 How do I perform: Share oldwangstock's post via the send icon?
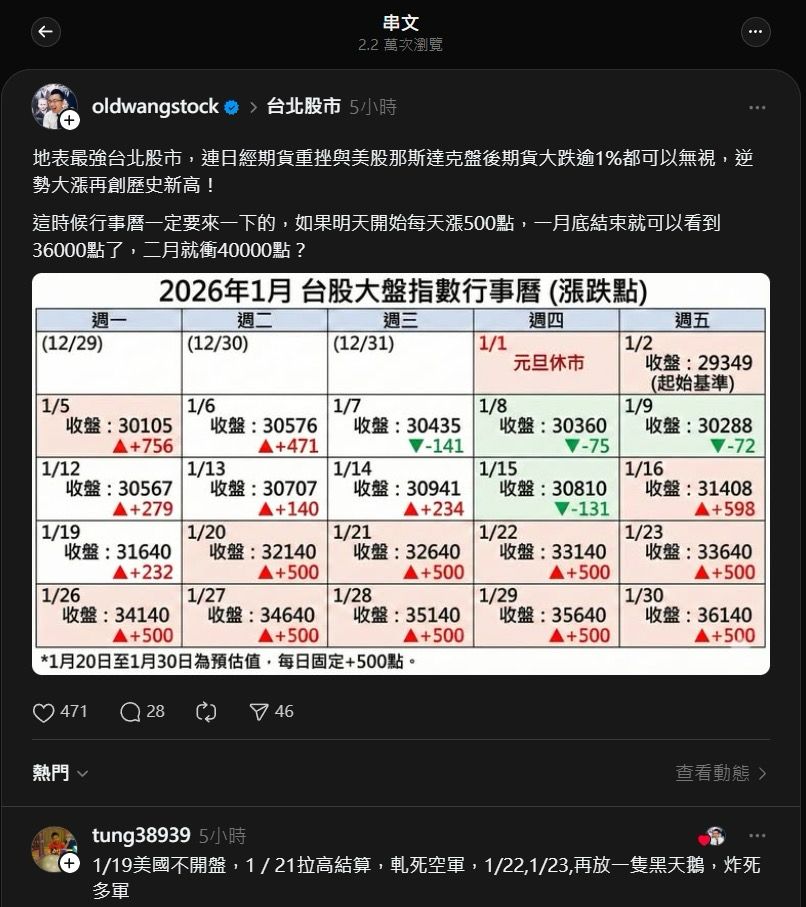point(259,712)
